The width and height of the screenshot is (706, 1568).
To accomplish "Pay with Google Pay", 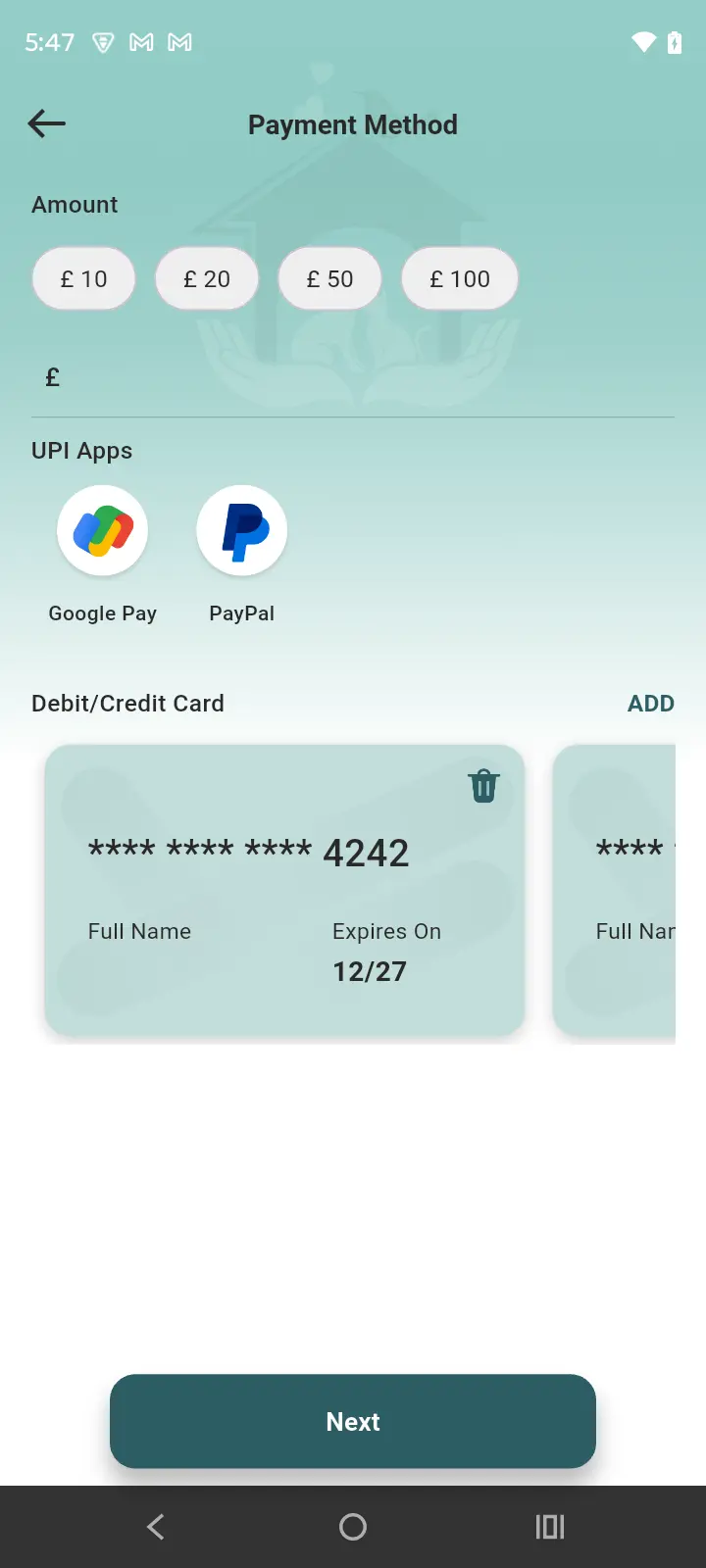I will pos(103,530).
